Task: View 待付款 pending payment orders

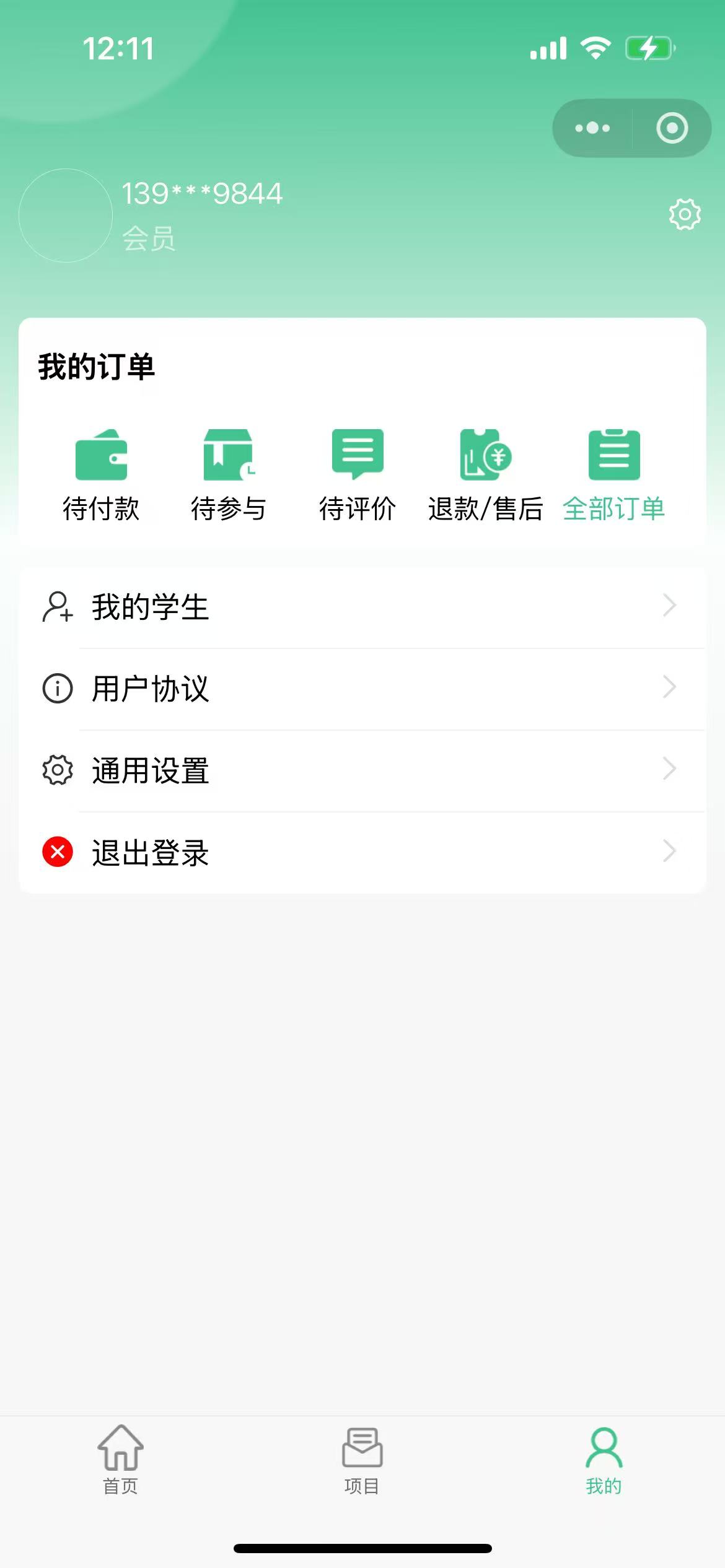Action: click(101, 474)
